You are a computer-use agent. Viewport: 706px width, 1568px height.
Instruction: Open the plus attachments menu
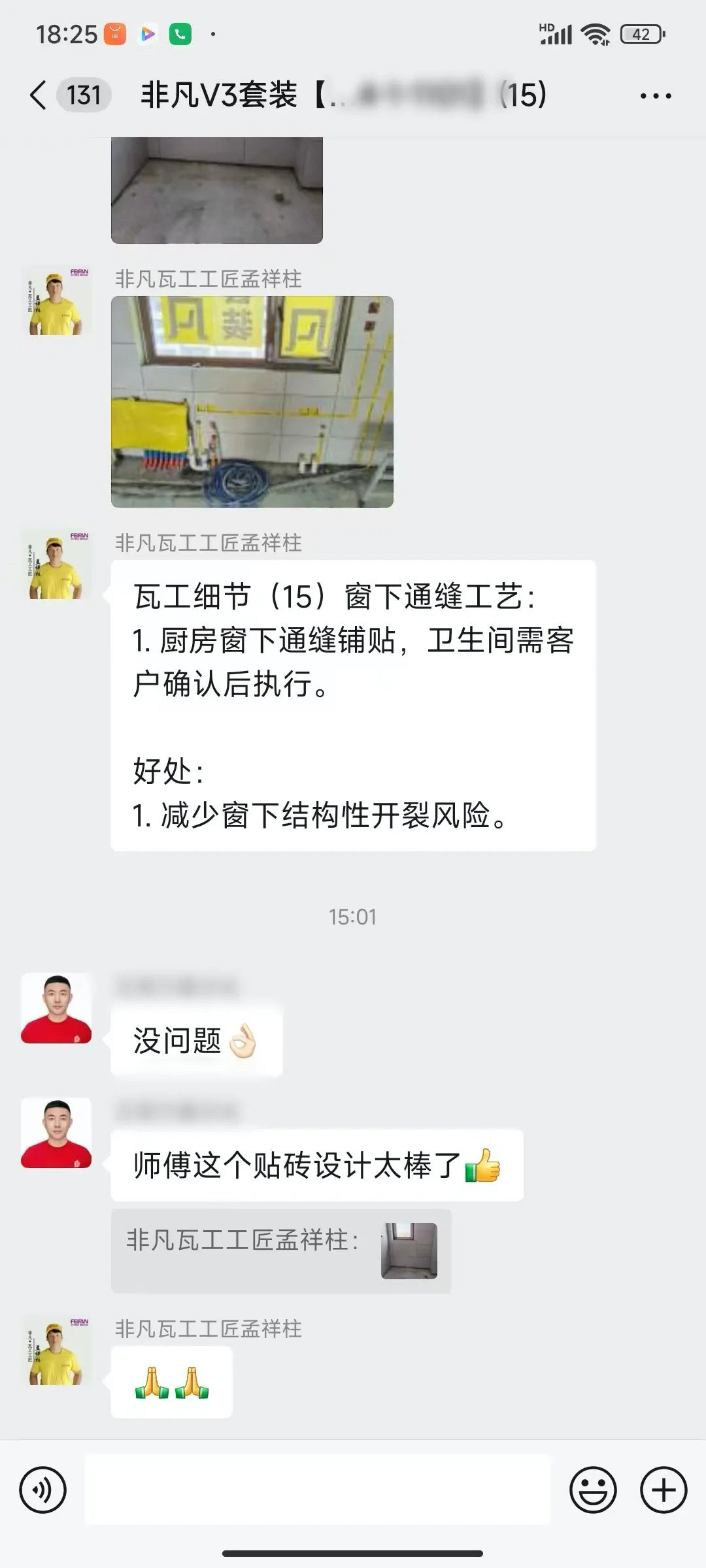663,1490
